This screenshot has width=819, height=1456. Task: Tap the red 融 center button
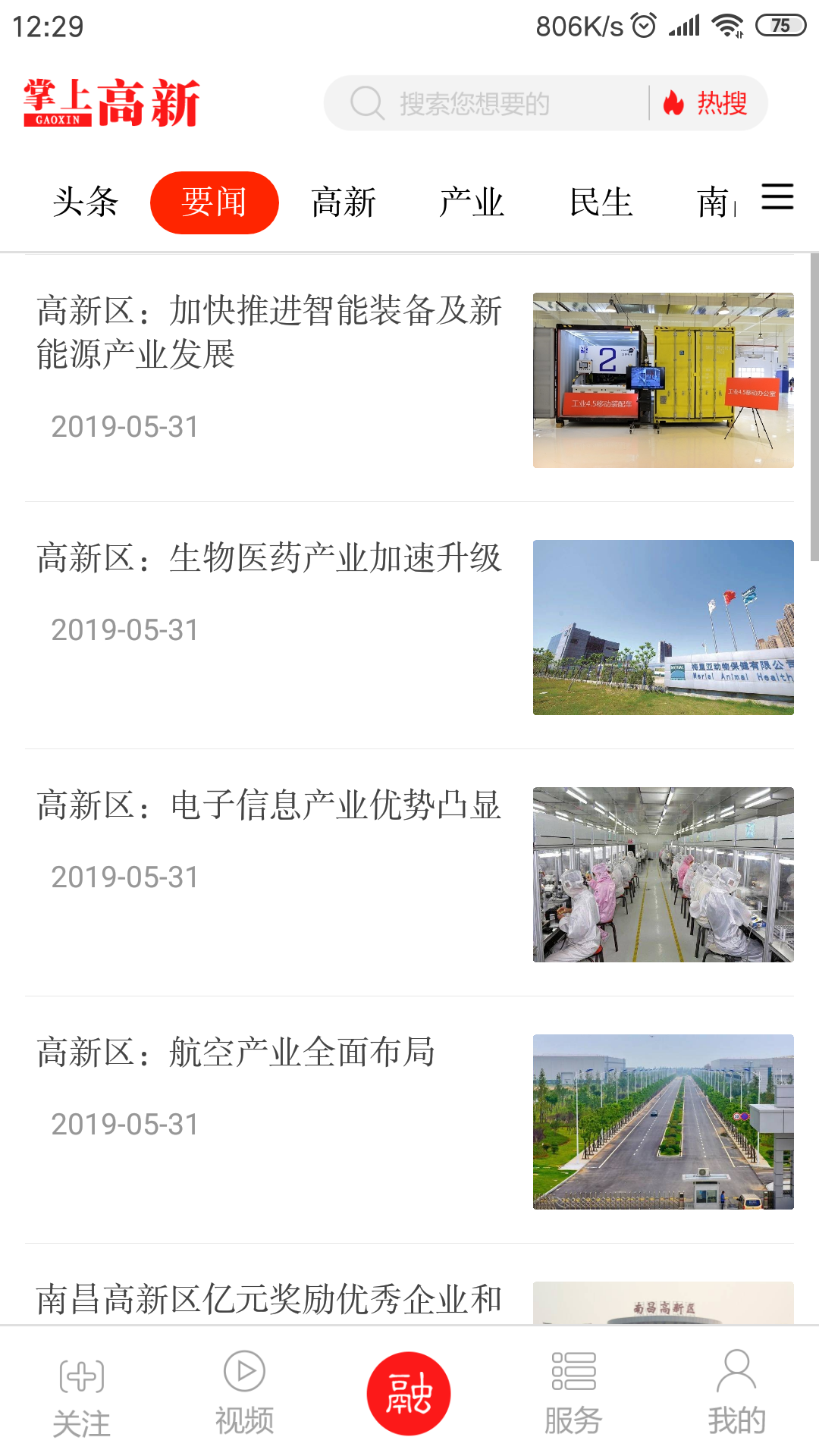click(409, 1394)
